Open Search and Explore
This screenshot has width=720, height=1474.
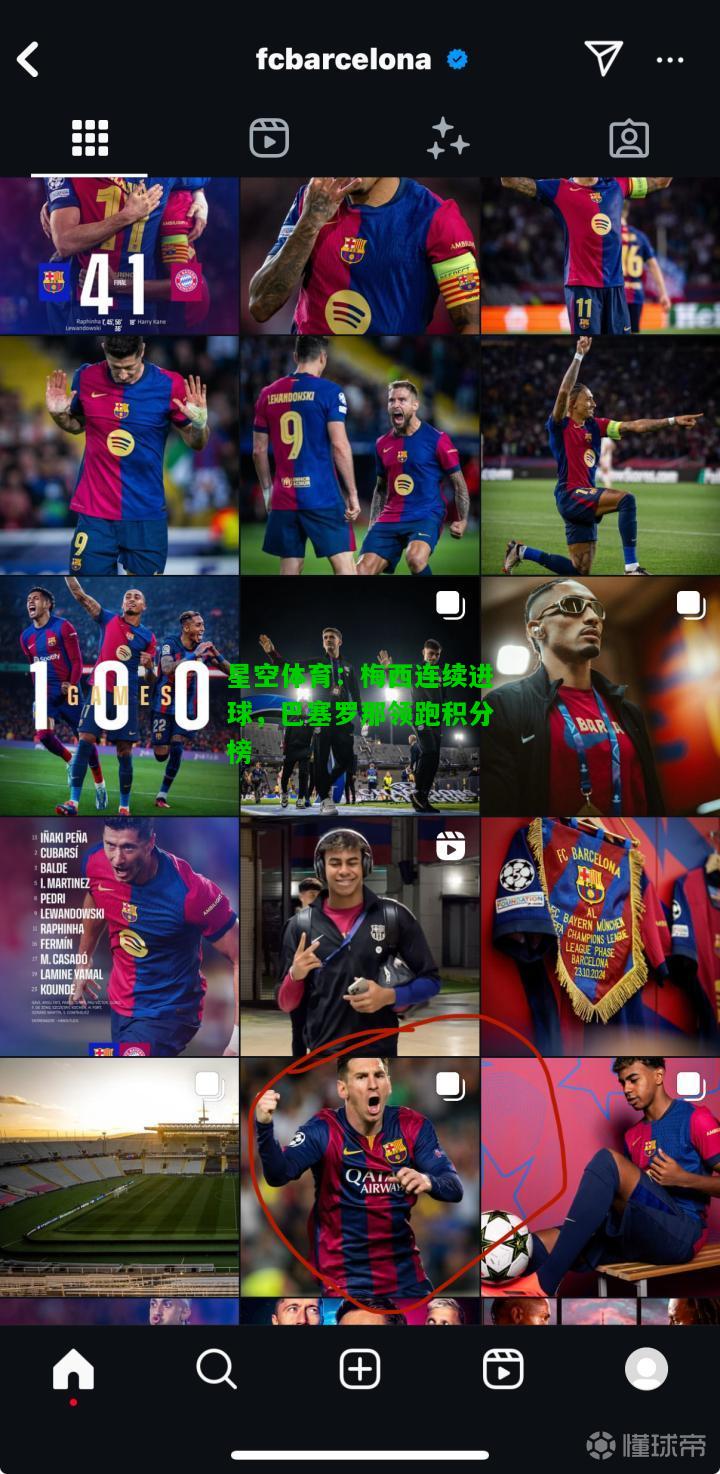(x=216, y=1369)
